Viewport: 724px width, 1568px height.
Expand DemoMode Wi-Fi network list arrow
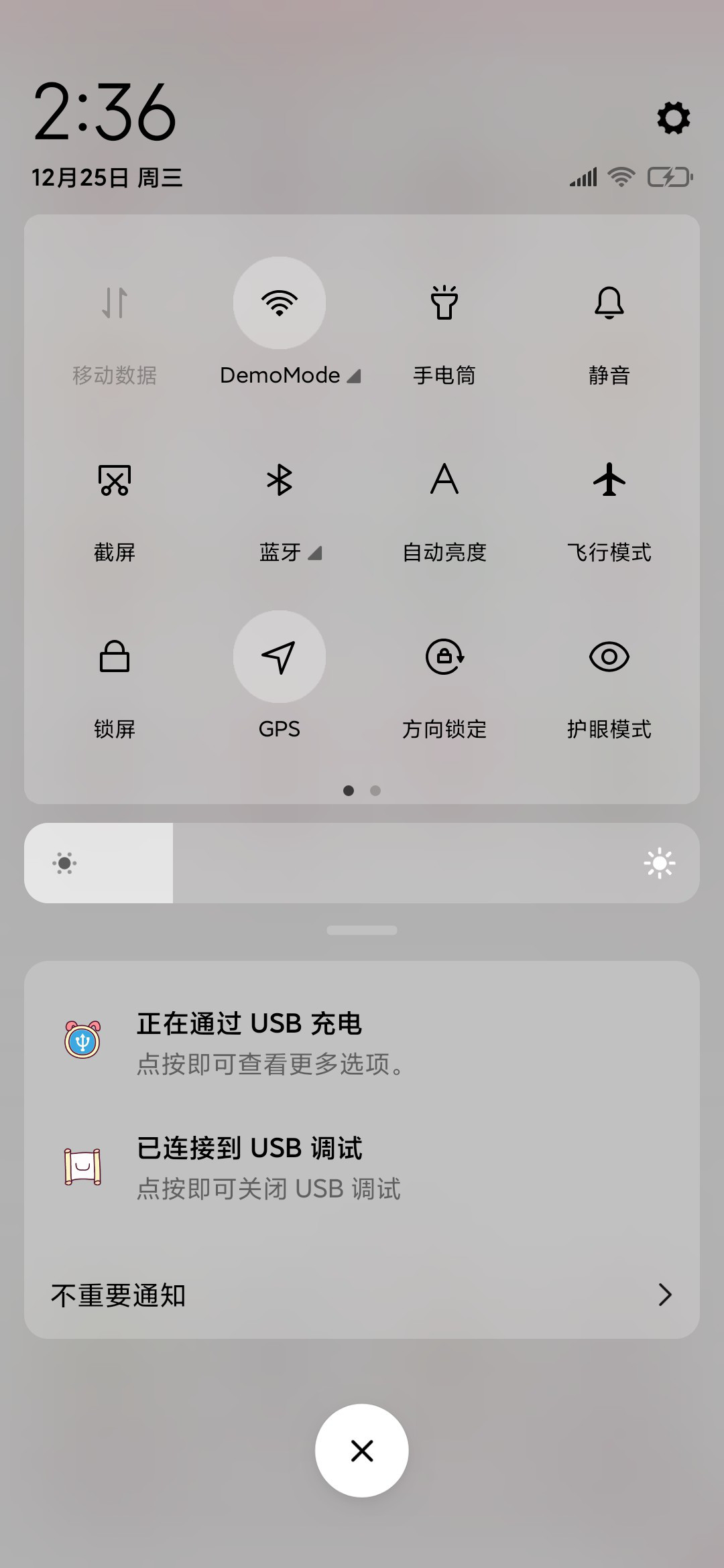354,377
